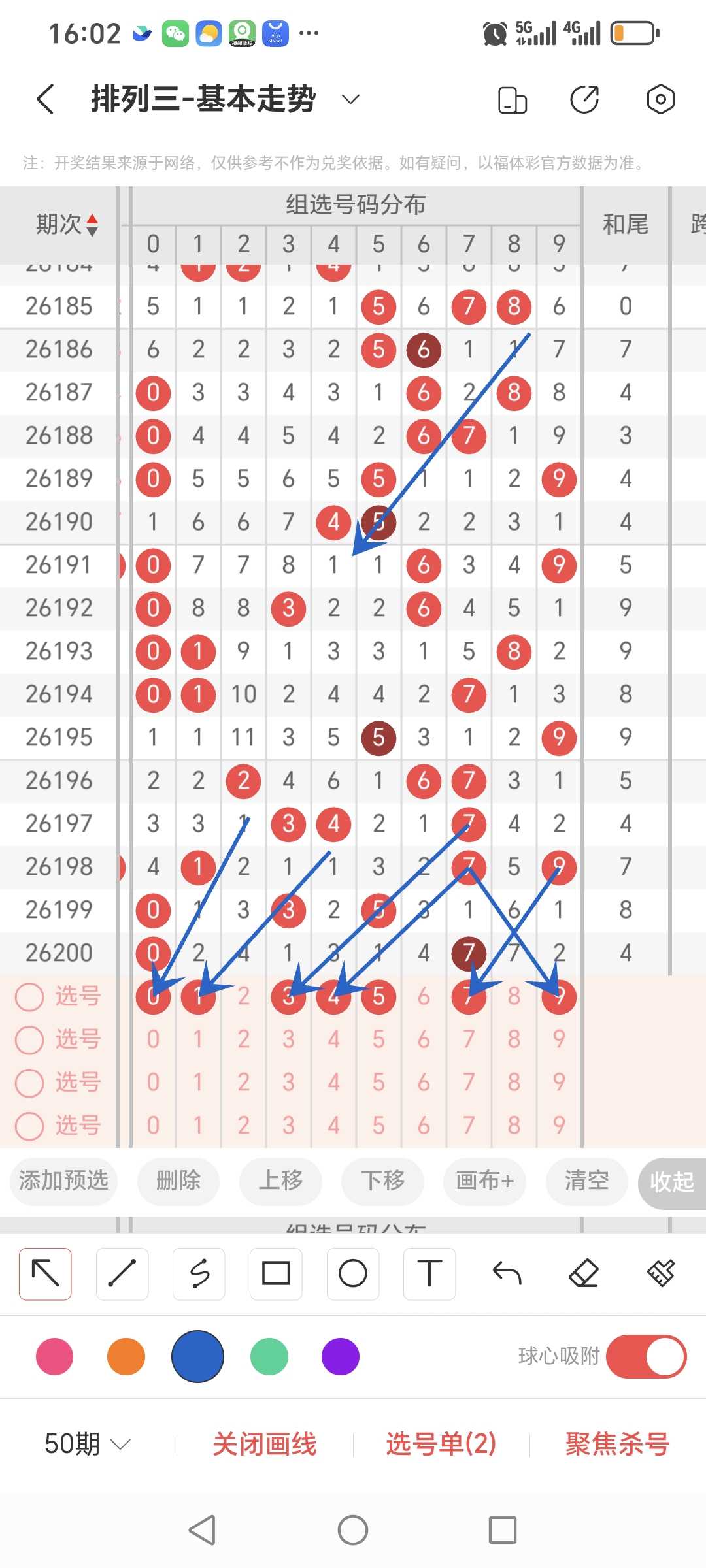Choose the rectangle shape tool
The image size is (706, 1568).
[x=276, y=1273]
